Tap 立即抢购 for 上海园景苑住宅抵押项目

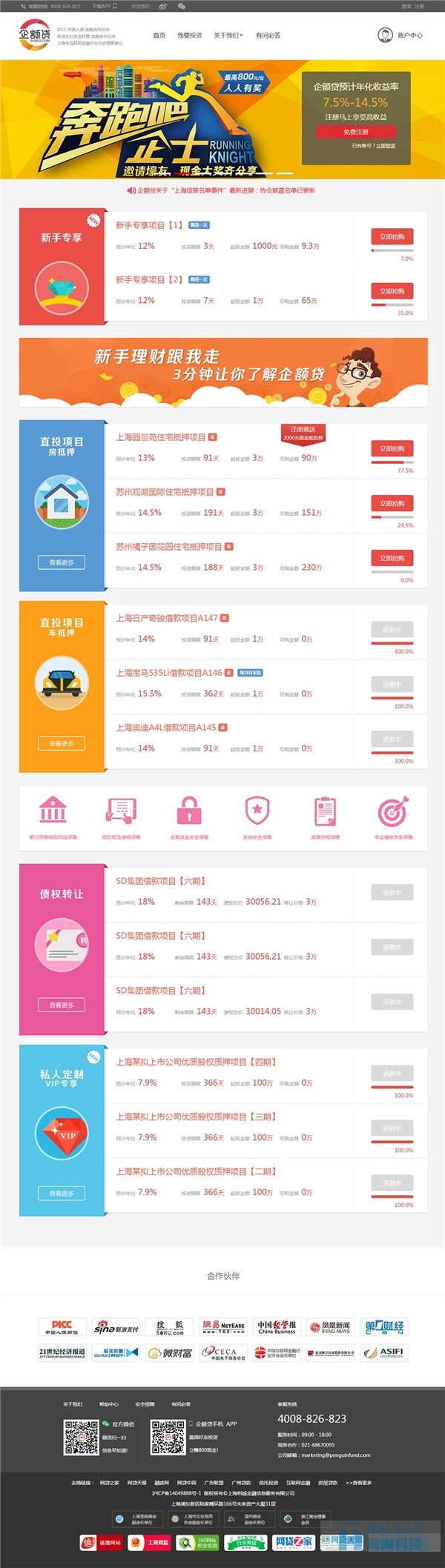coord(392,449)
